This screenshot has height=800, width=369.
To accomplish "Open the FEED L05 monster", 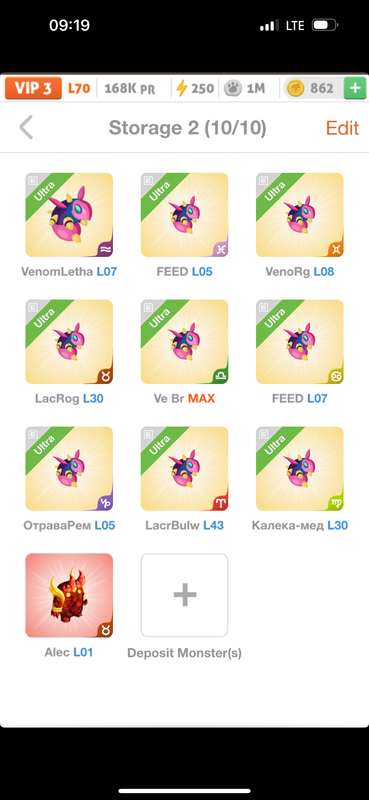I will pyautogui.click(x=184, y=215).
